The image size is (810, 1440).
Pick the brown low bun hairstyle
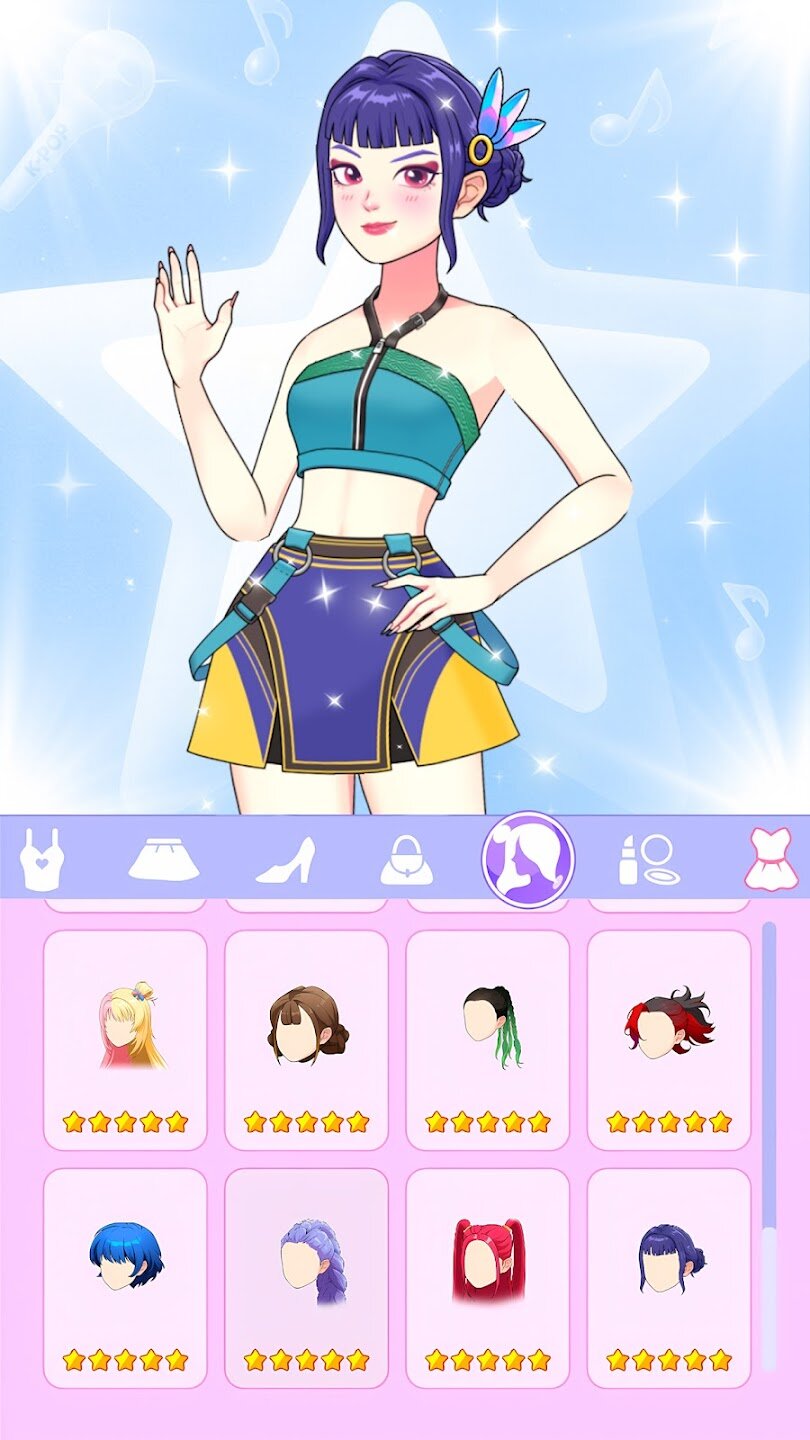tap(306, 1040)
